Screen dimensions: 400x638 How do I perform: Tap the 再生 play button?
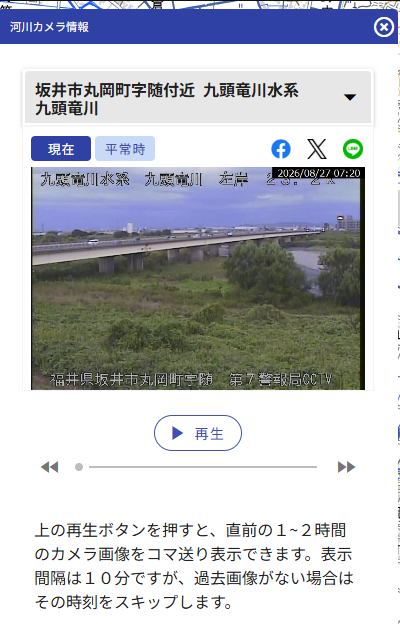pyautogui.click(x=198, y=433)
